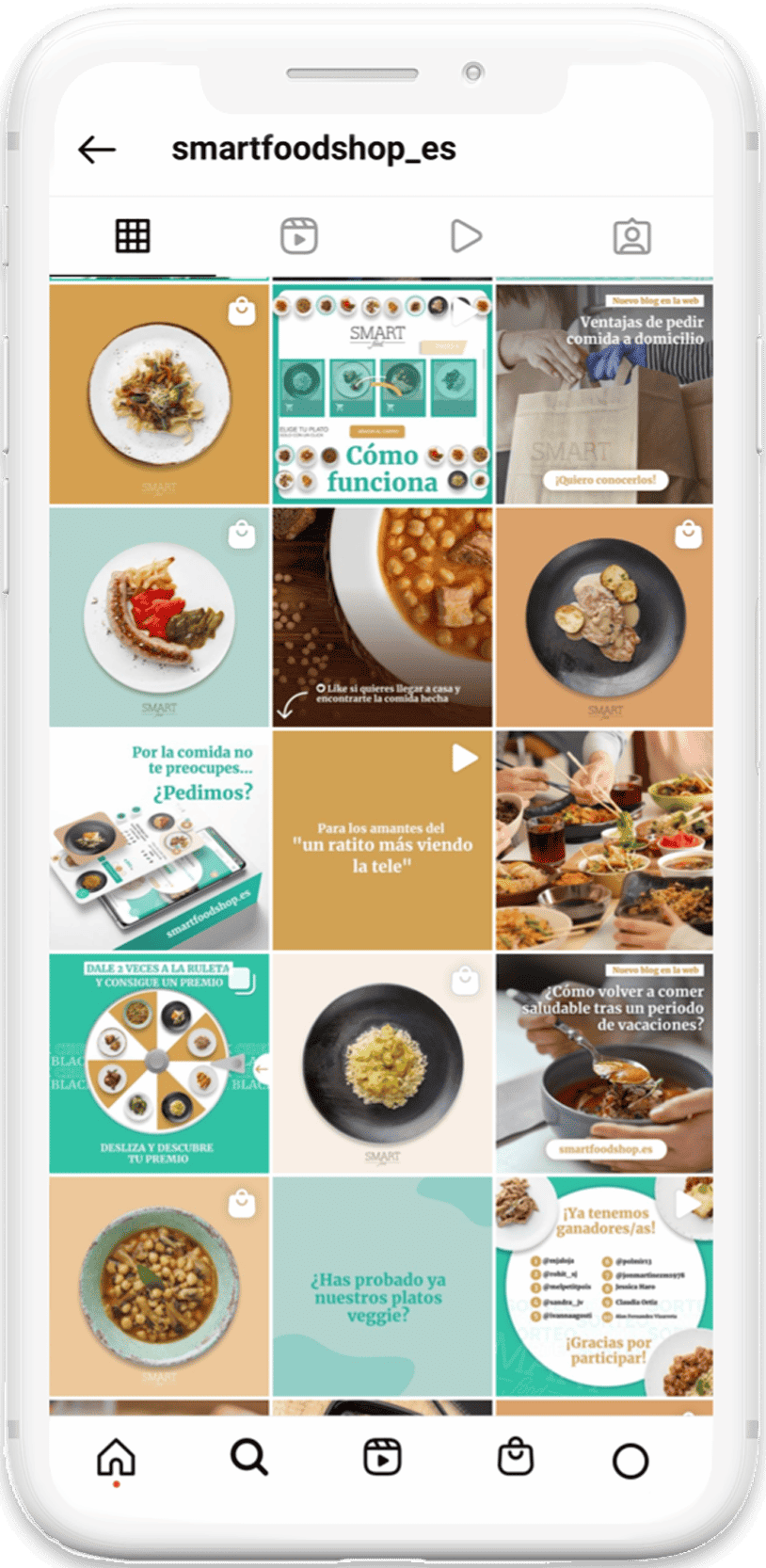
Task: Open the Shop tab in the bottom bar
Action: click(516, 1456)
